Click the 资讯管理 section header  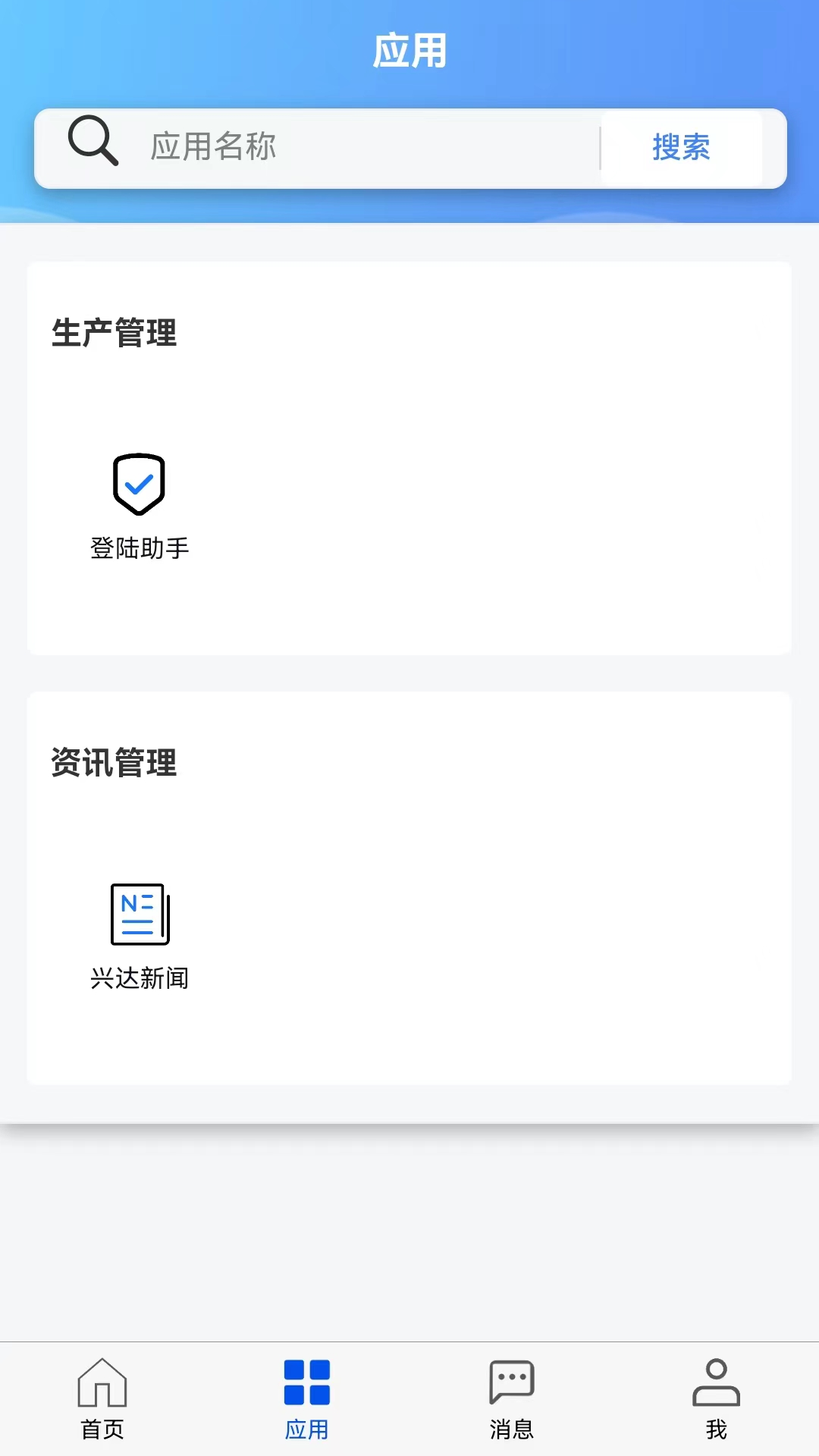[x=115, y=764]
